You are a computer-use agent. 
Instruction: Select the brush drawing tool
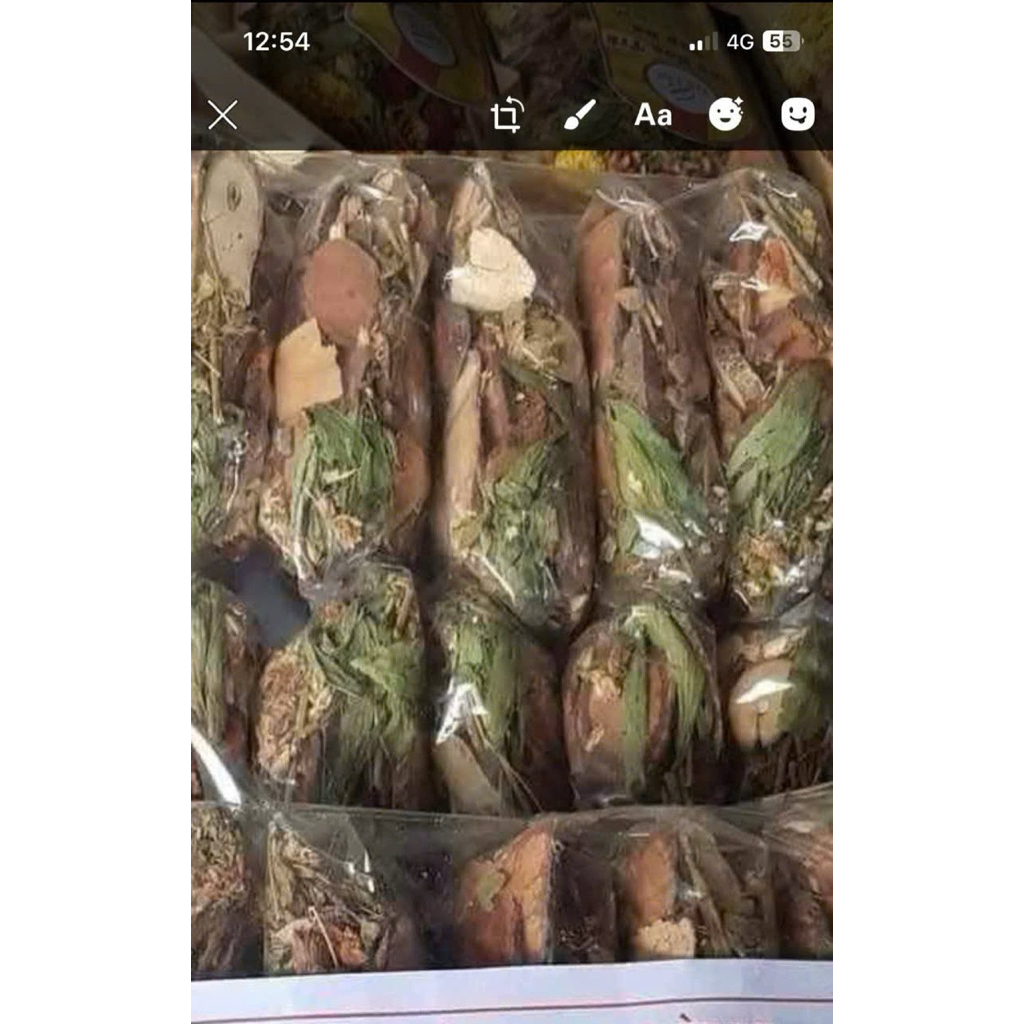[579, 115]
